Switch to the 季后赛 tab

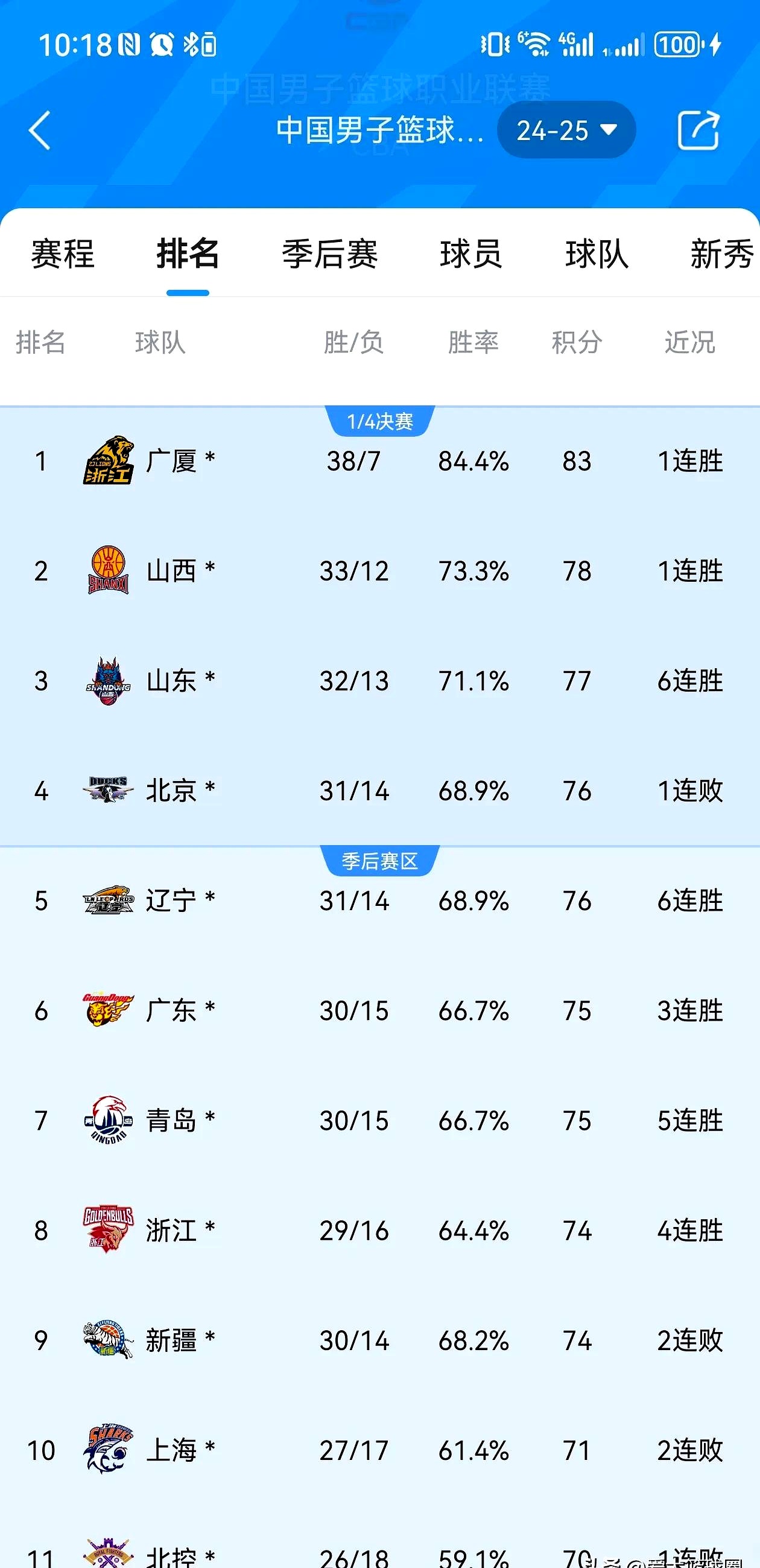(x=330, y=255)
